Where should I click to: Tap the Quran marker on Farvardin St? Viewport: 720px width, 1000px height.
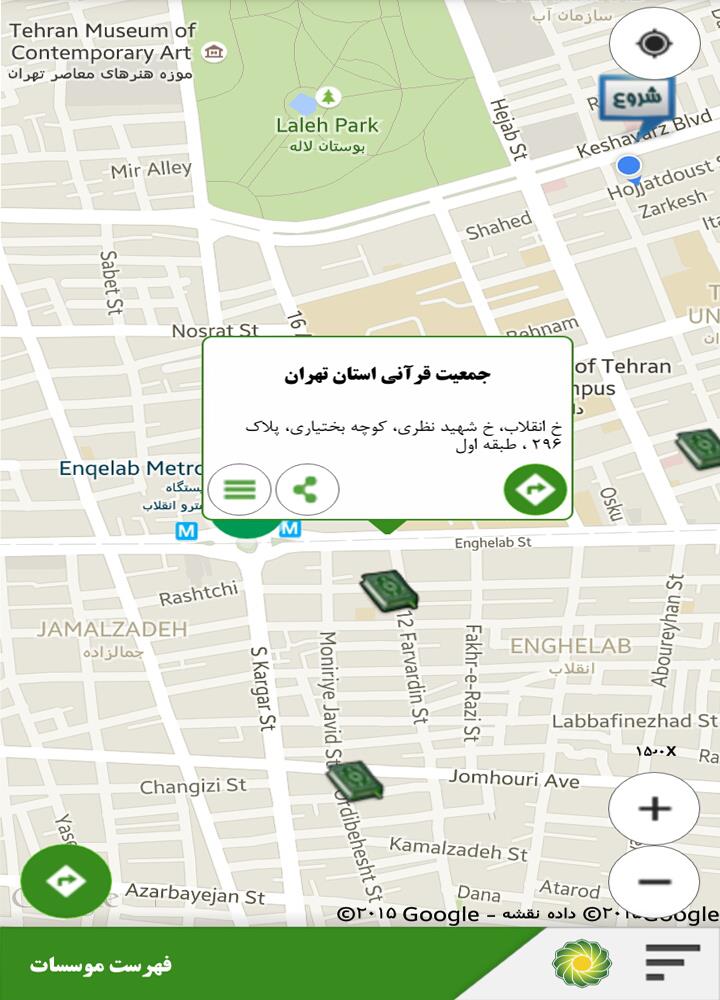pos(388,590)
